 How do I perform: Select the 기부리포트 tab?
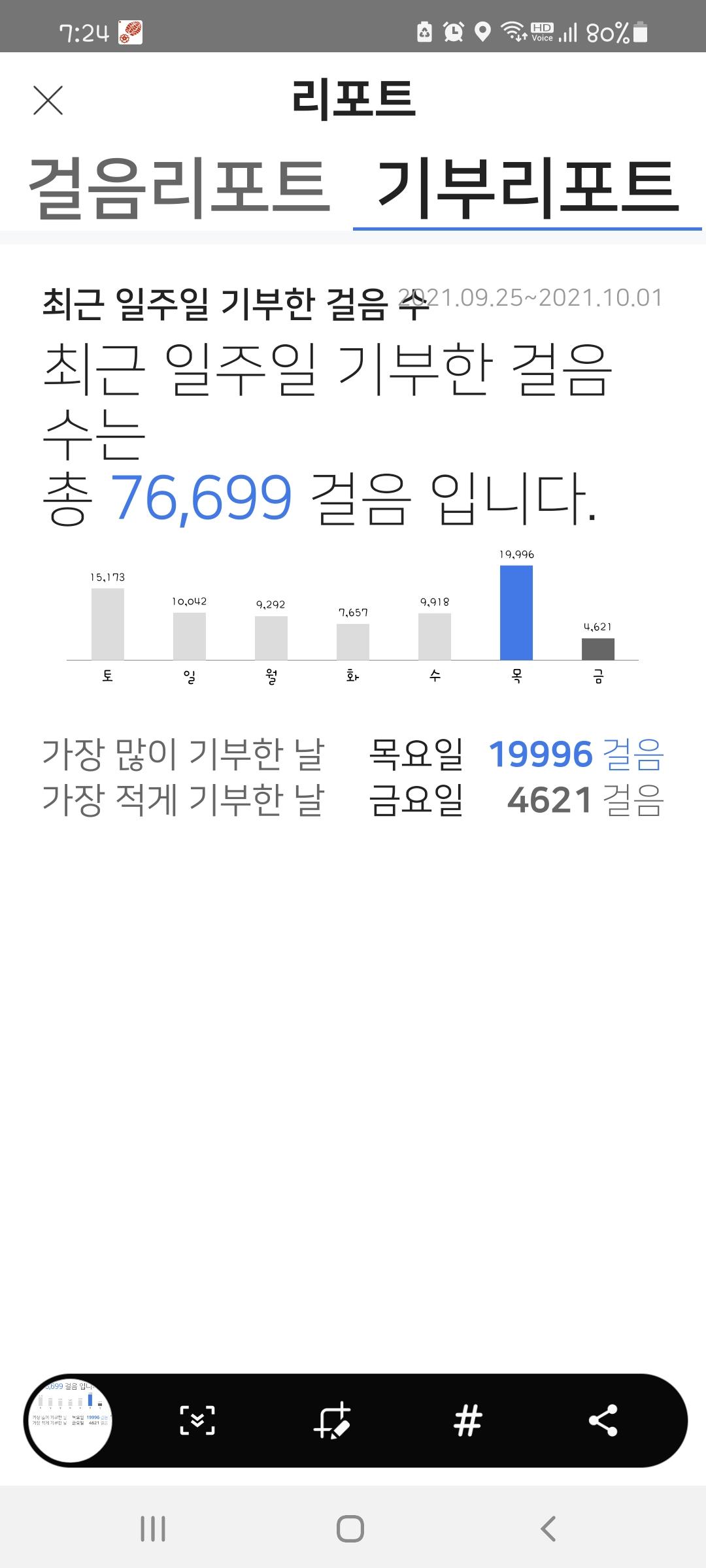527,189
